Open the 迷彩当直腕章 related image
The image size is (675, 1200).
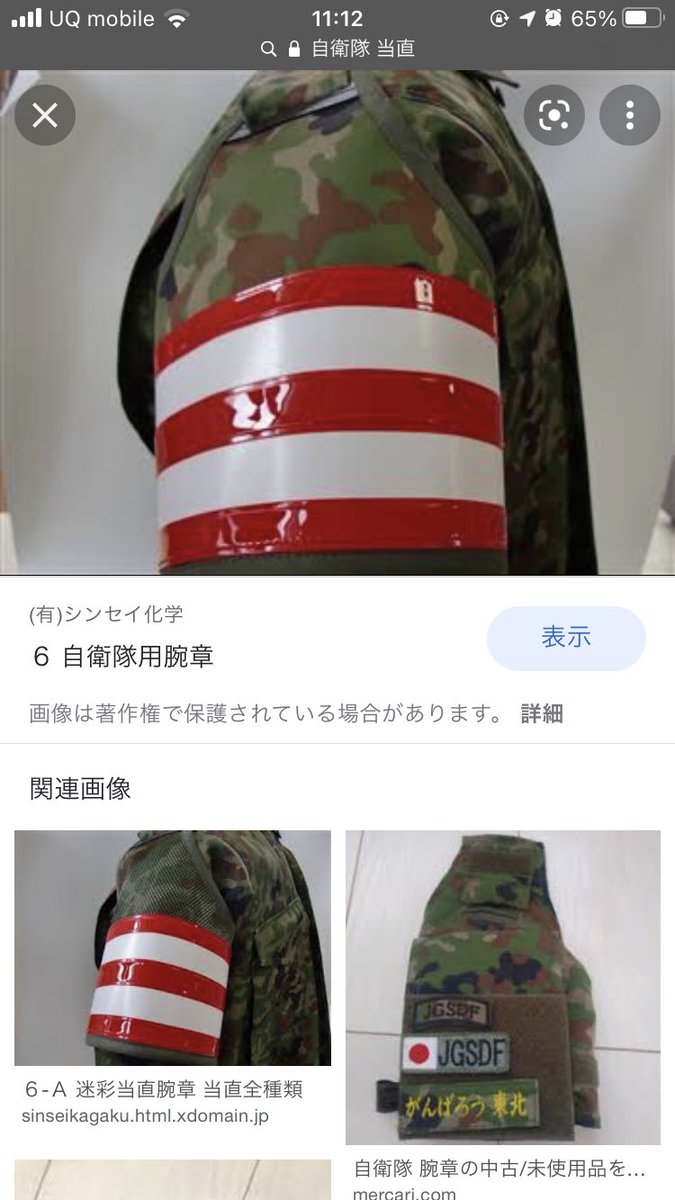coord(172,947)
